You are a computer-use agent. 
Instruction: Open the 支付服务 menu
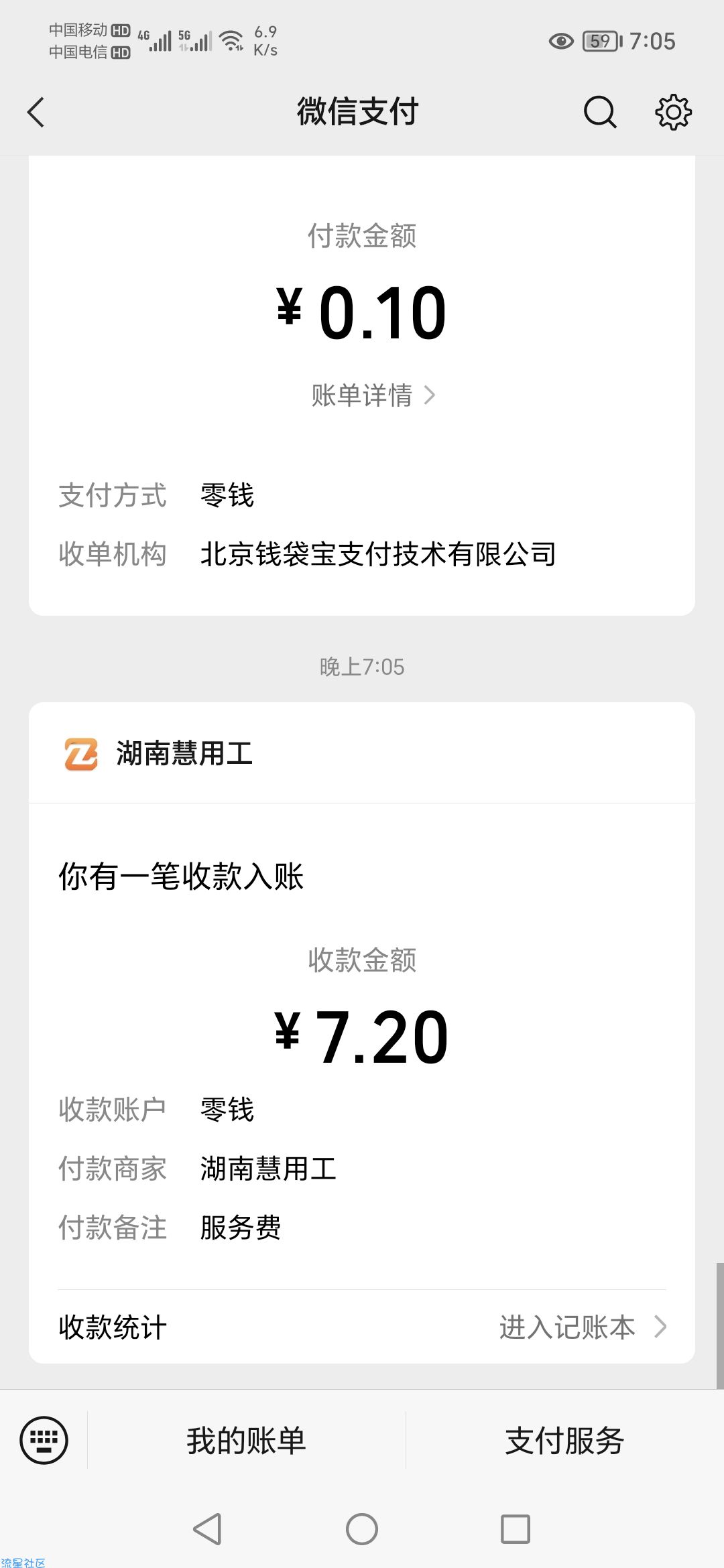(x=564, y=1440)
